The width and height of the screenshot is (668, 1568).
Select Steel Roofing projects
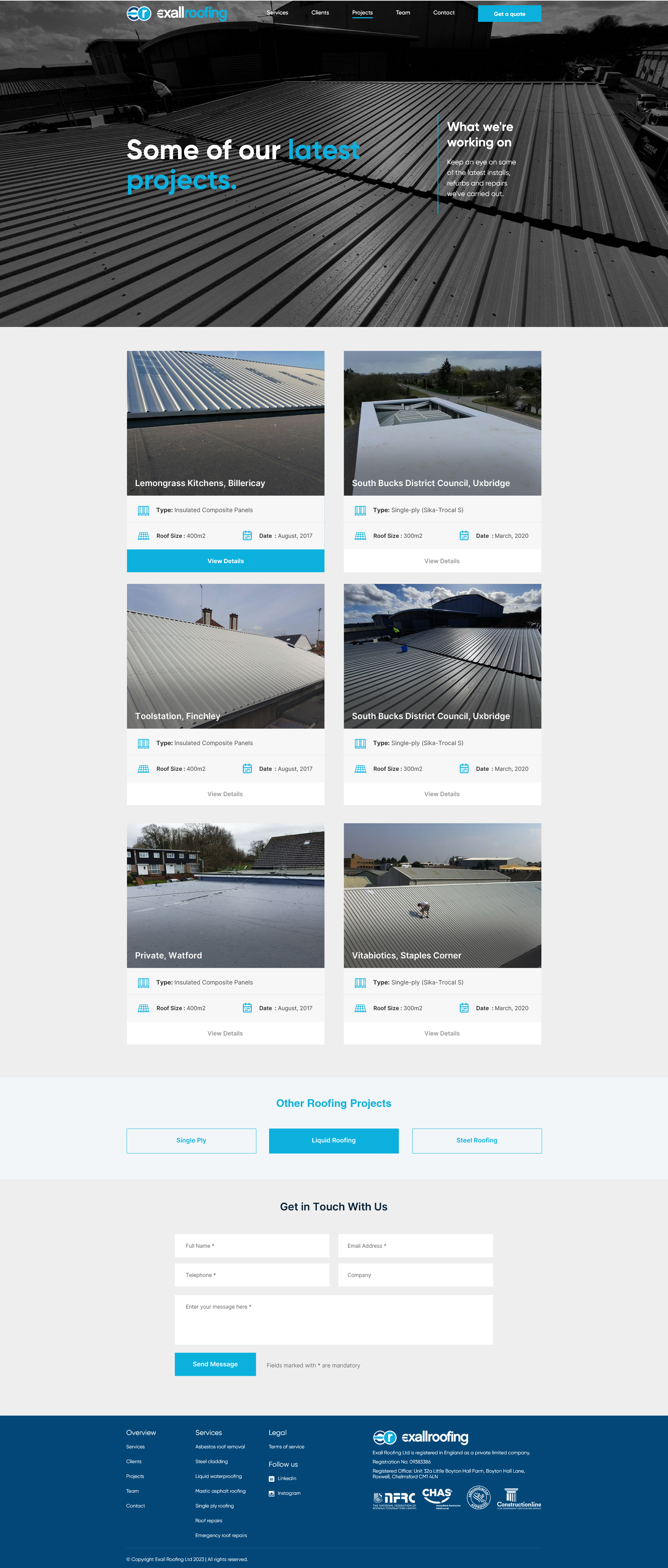(x=476, y=1140)
